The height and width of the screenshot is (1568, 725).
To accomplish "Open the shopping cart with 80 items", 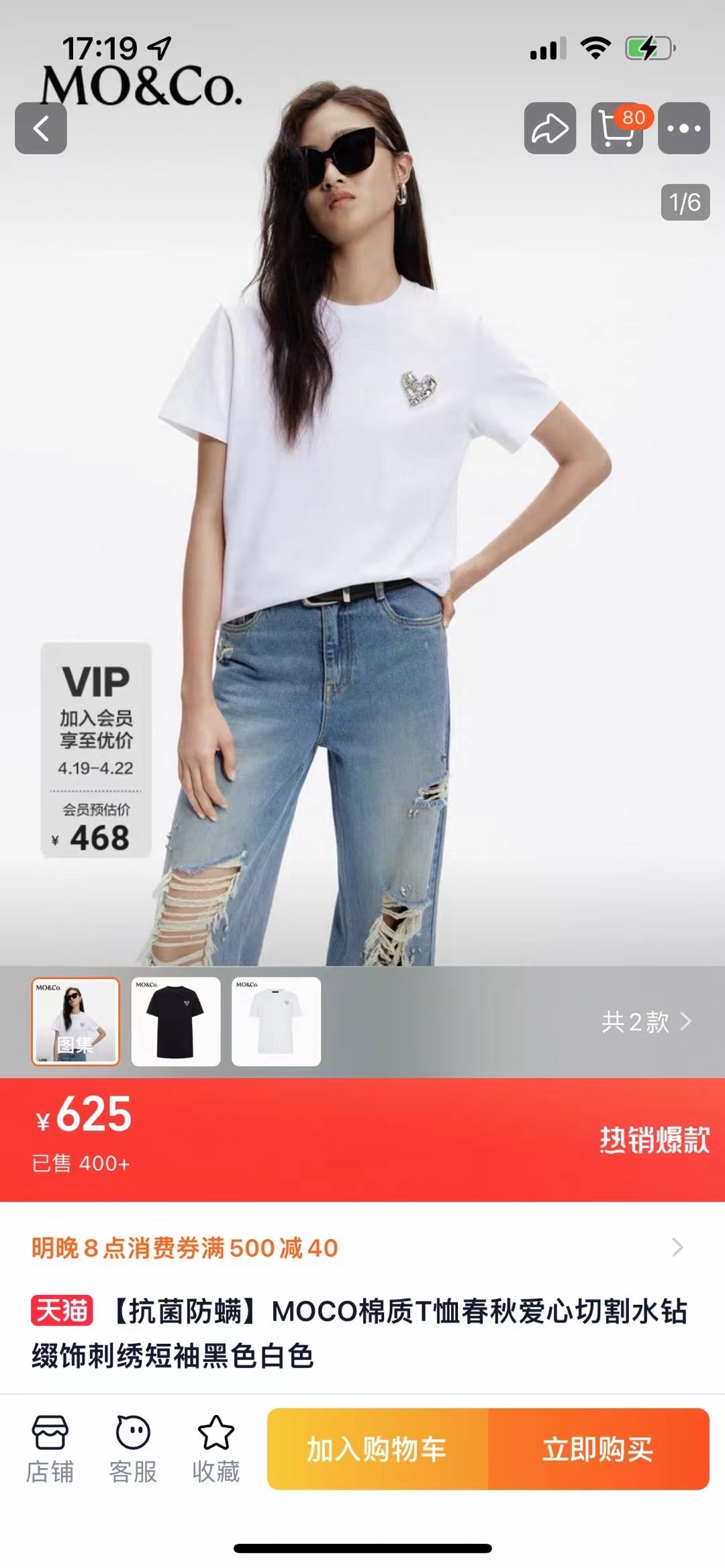I will (618, 128).
